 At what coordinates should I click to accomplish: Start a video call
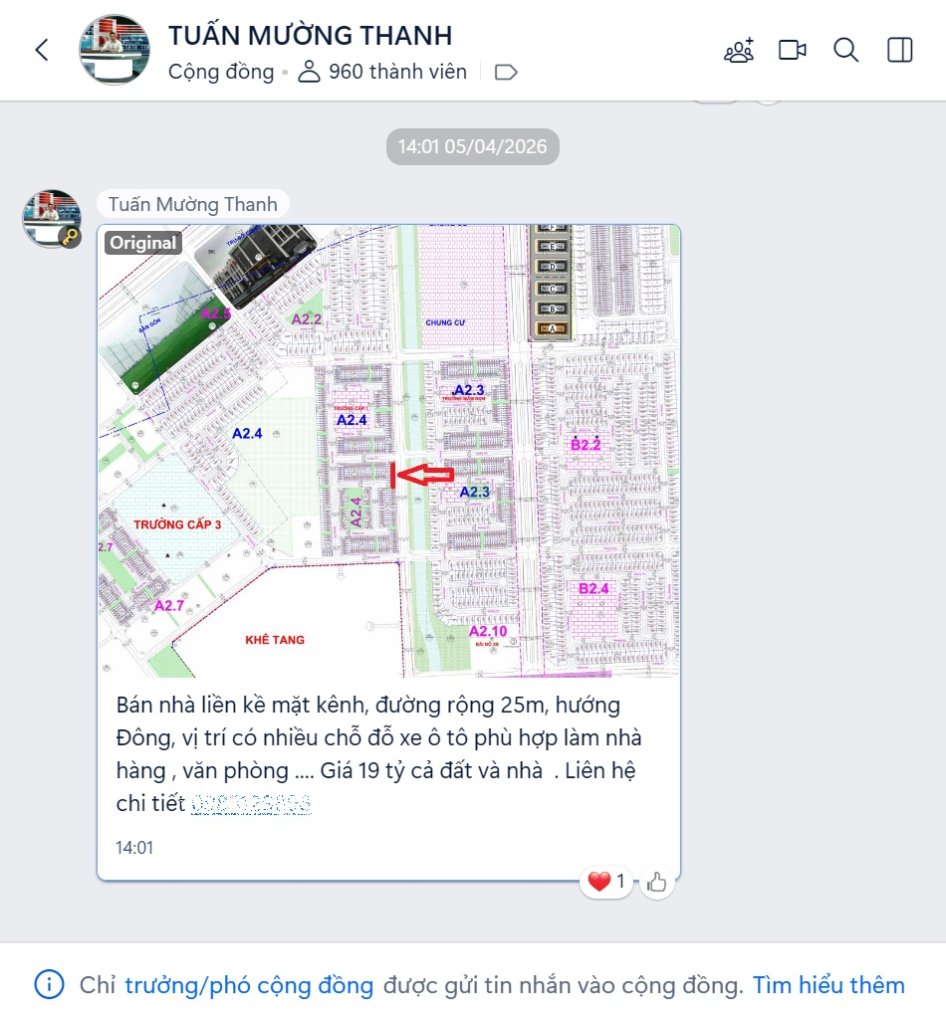pyautogui.click(x=793, y=50)
